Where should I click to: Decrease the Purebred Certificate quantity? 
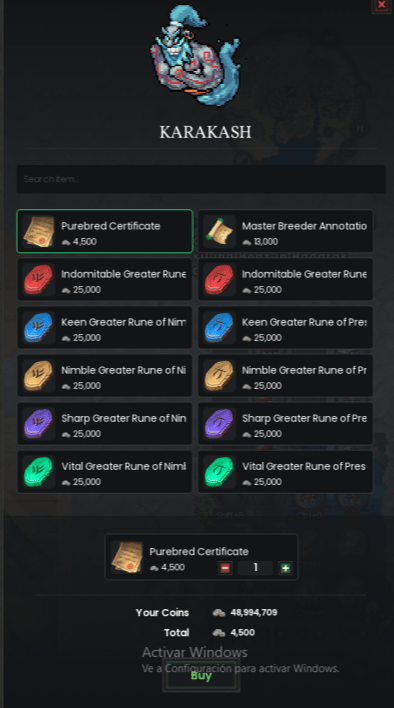pos(225,568)
